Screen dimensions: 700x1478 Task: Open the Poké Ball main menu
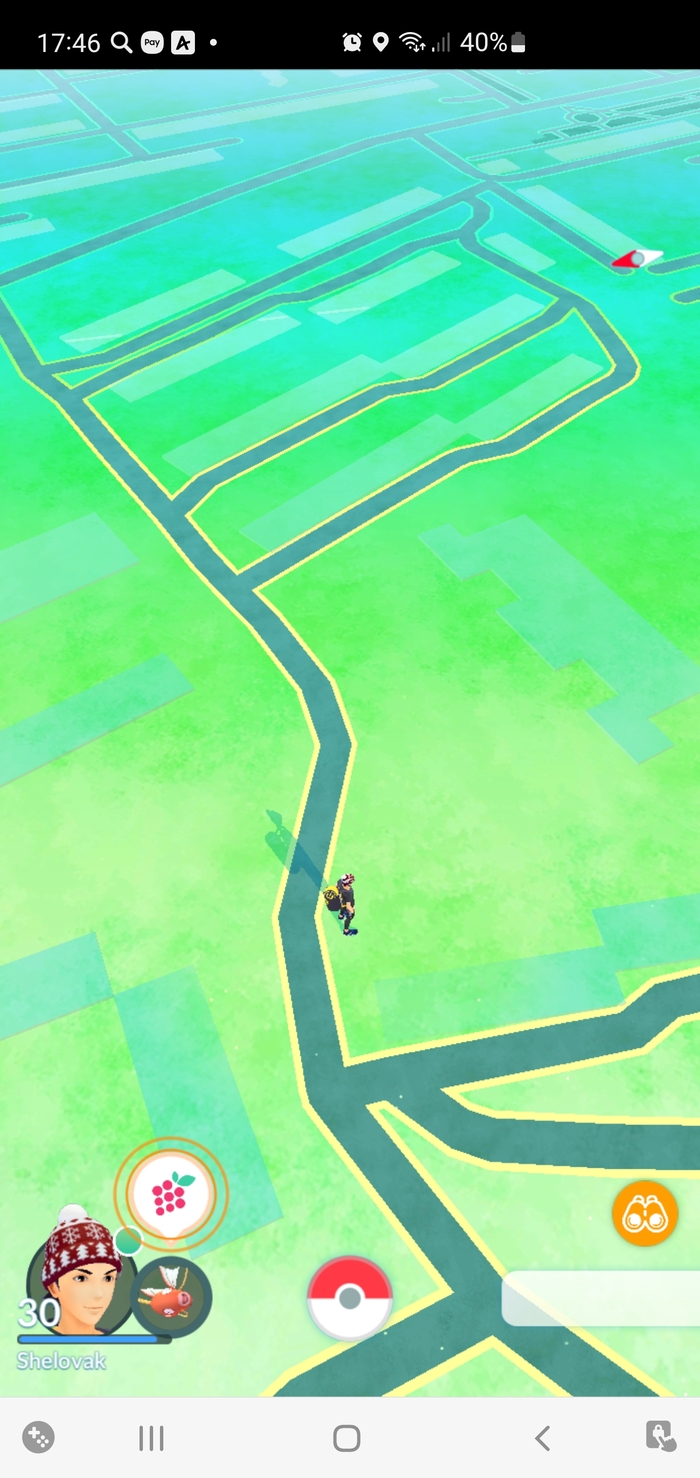(349, 1298)
